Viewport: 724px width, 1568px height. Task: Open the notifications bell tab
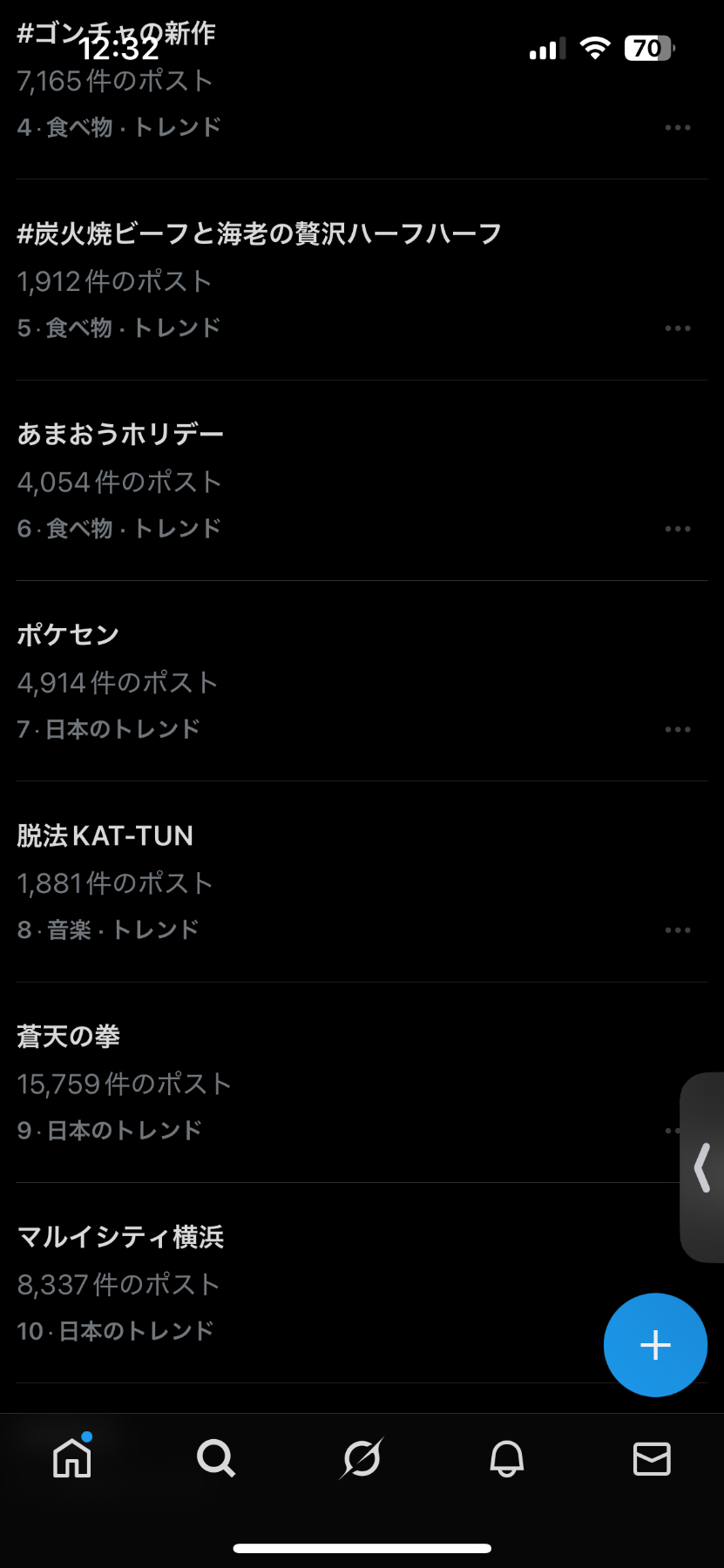click(506, 1458)
